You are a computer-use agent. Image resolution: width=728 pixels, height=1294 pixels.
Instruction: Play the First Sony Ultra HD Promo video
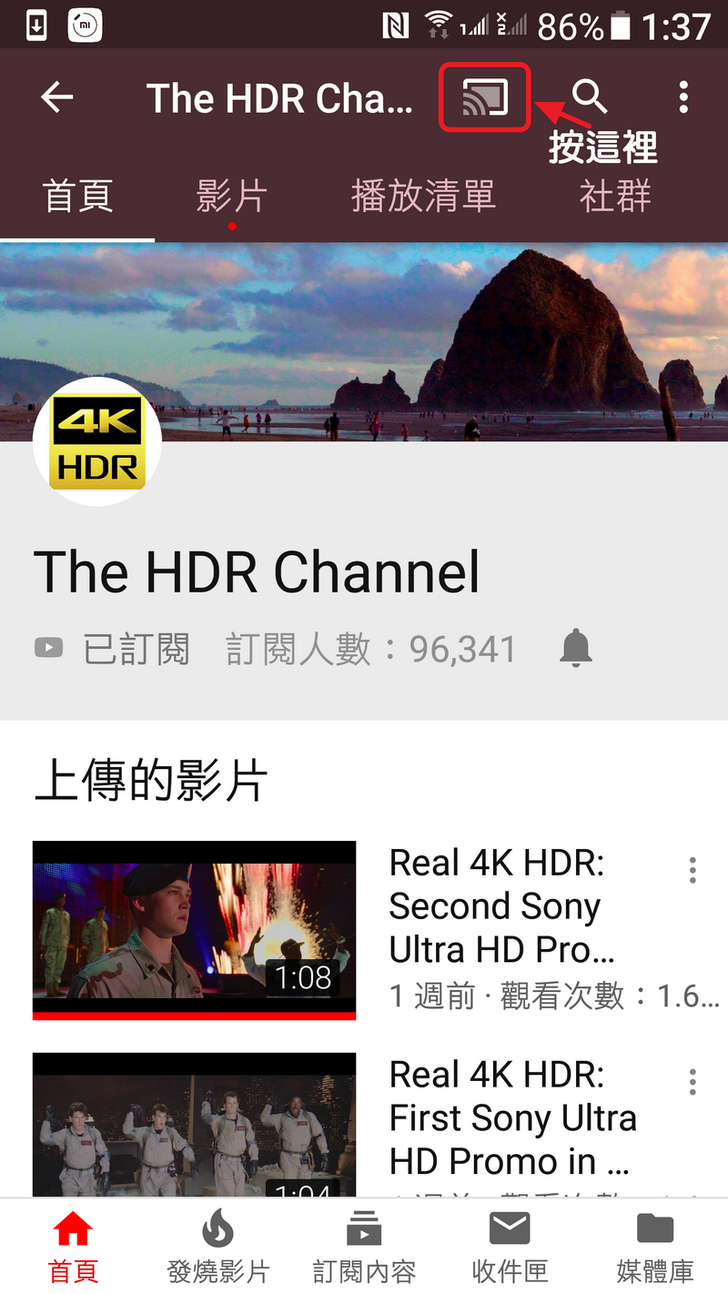coord(194,1125)
